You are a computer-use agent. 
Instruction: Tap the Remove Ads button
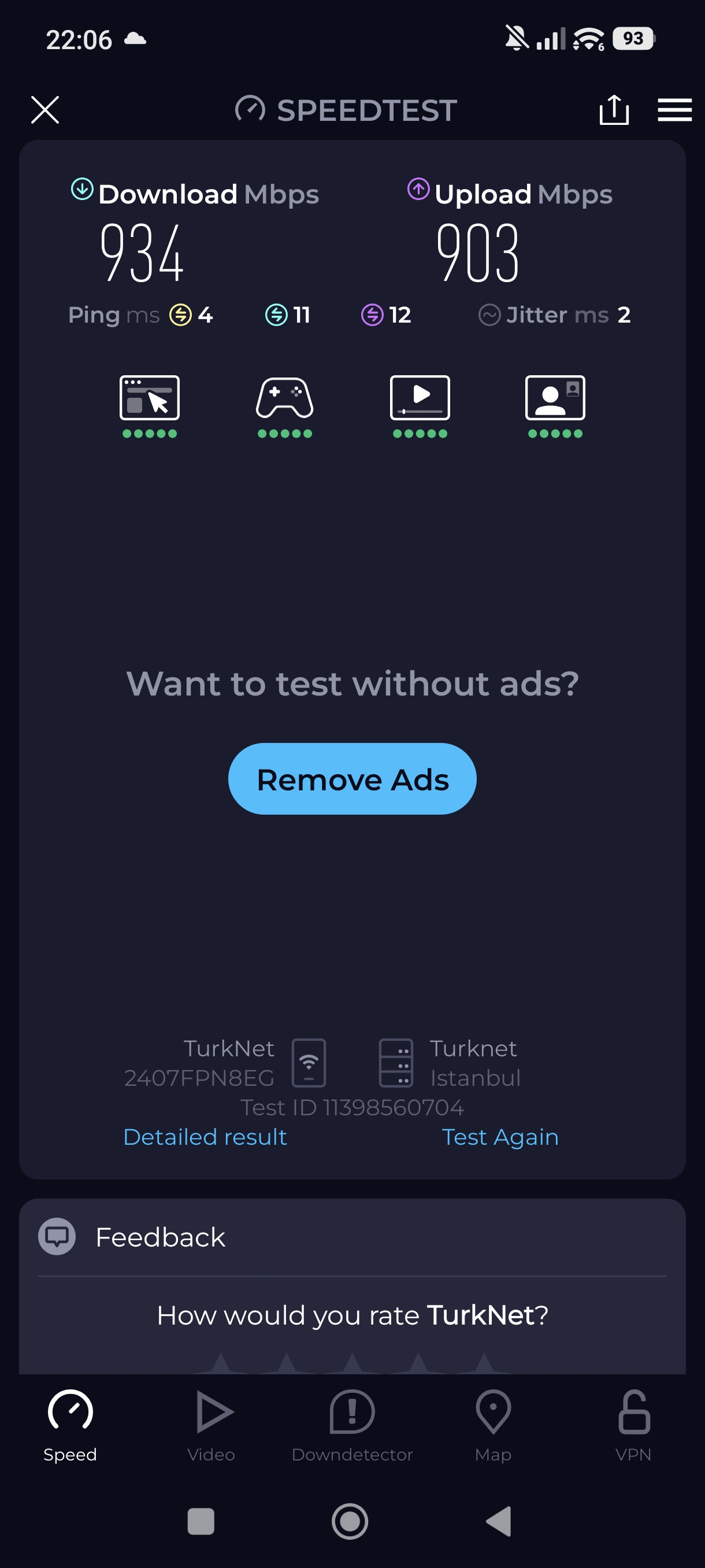(x=352, y=779)
